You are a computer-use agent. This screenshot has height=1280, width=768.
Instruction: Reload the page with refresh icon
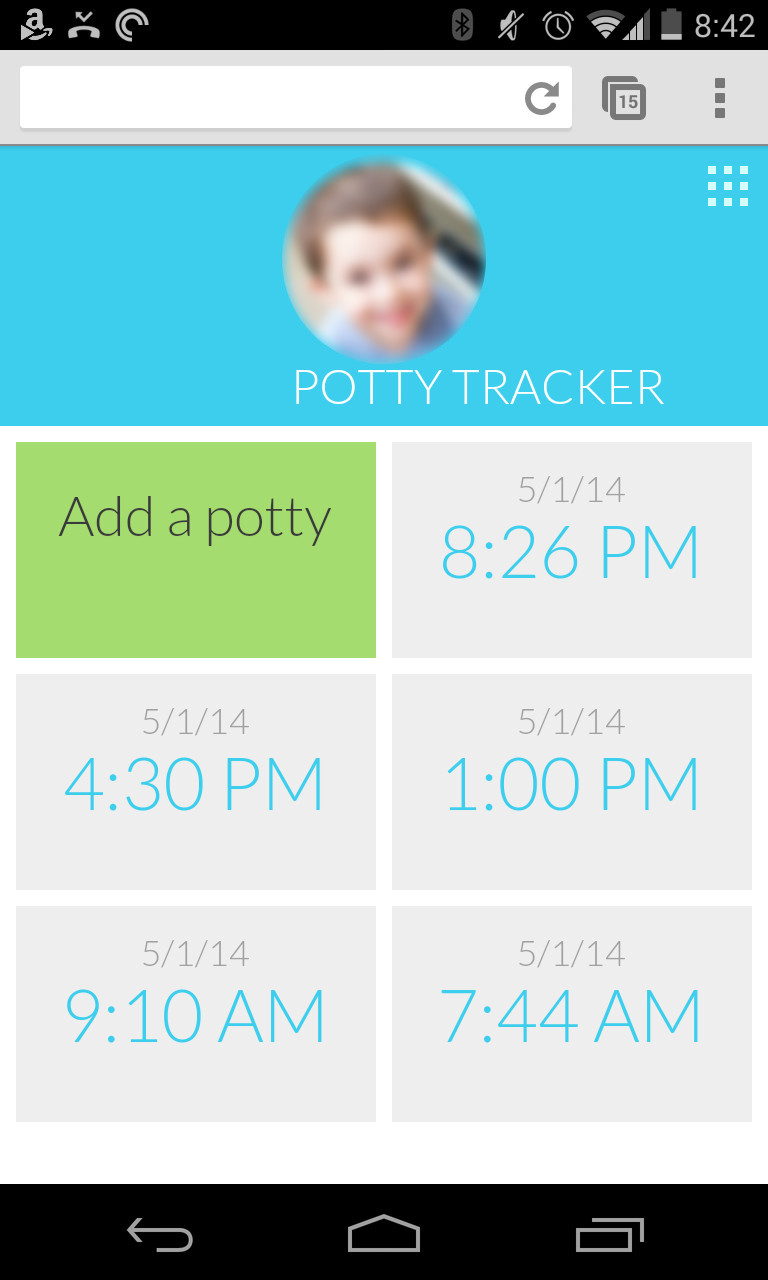point(541,98)
